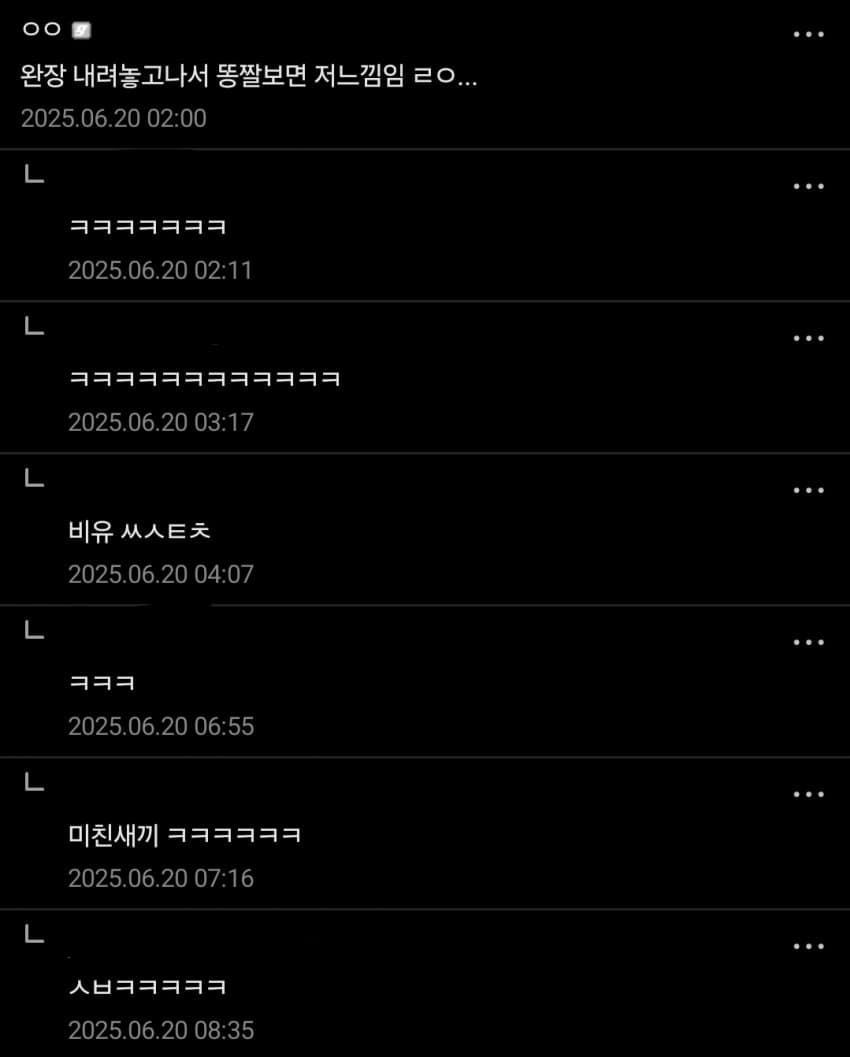The height and width of the screenshot is (1057, 850).
Task: Open more menu on the 02:11 reply
Action: (808, 187)
